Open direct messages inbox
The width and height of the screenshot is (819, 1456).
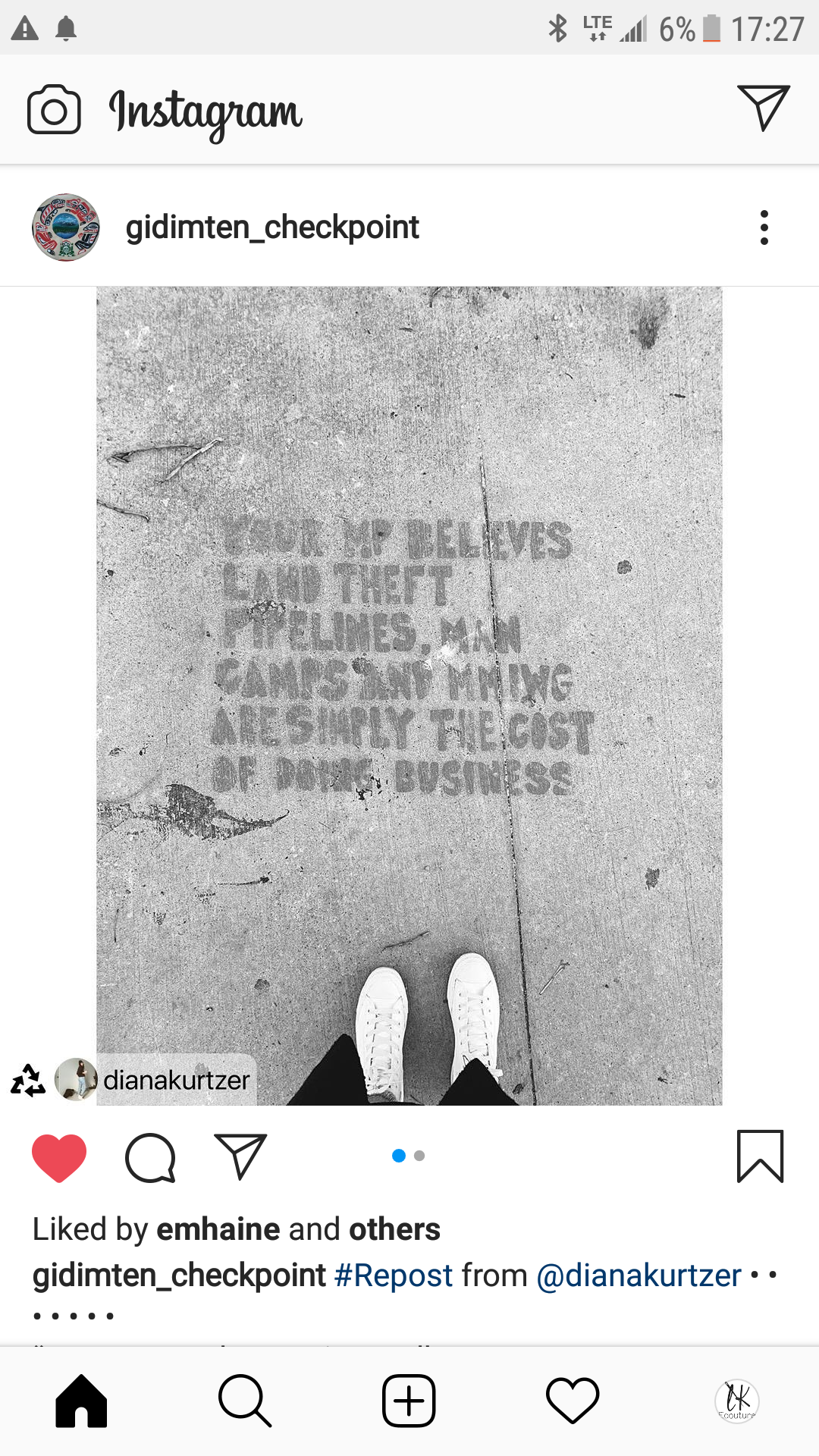(x=763, y=108)
